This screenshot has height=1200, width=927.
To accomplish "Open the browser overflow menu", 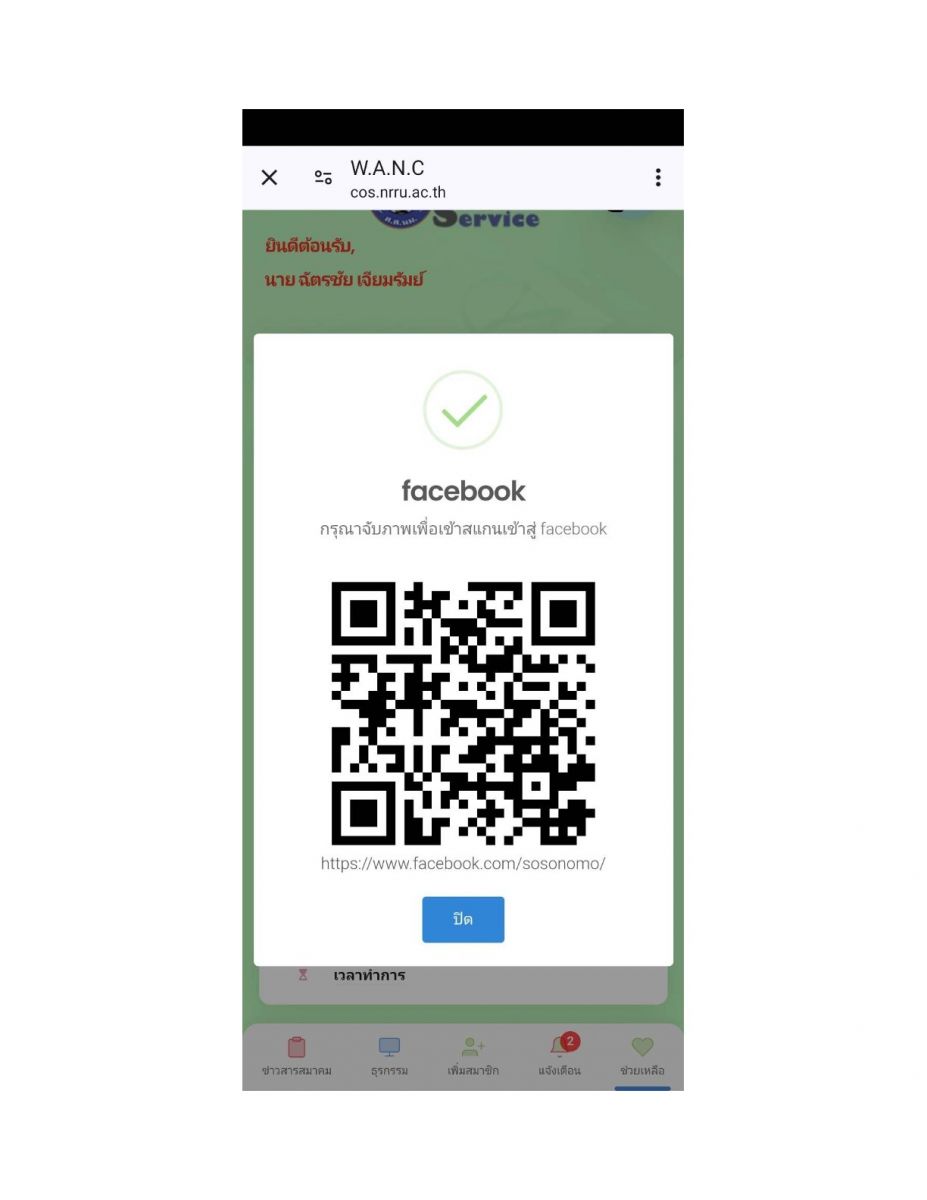I will (x=657, y=178).
